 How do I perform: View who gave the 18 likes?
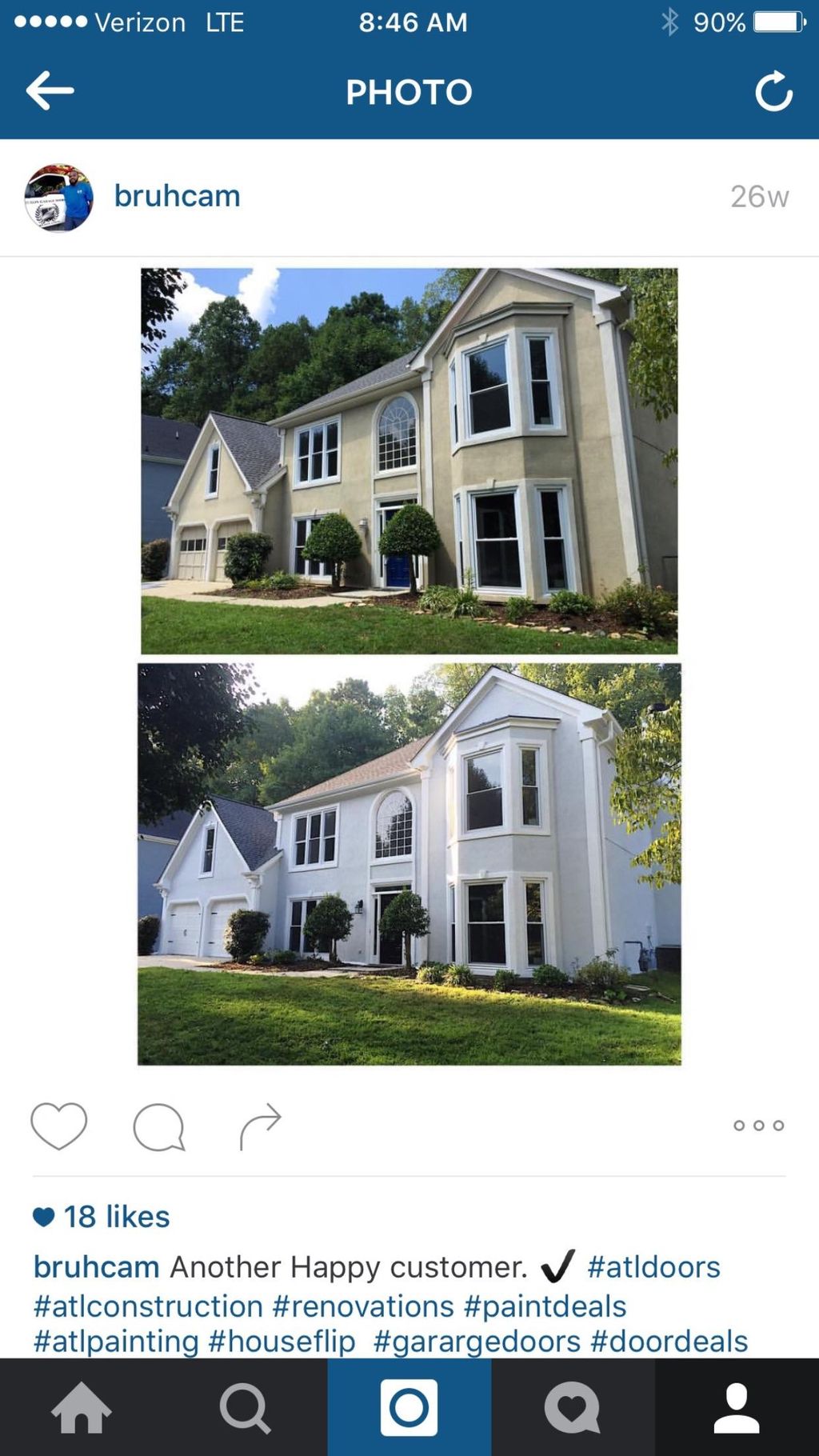point(116,1217)
